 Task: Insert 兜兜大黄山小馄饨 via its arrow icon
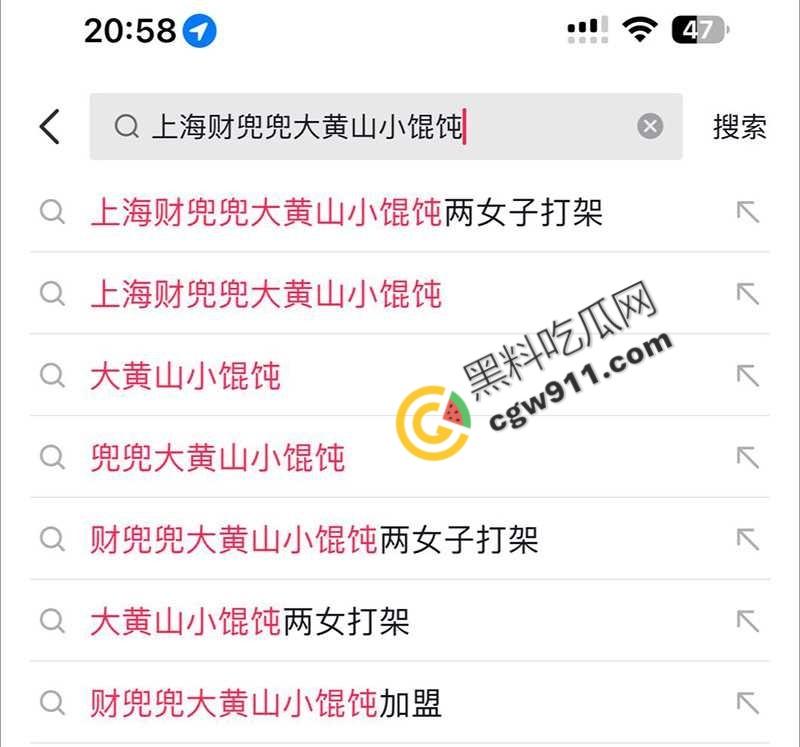(x=747, y=457)
